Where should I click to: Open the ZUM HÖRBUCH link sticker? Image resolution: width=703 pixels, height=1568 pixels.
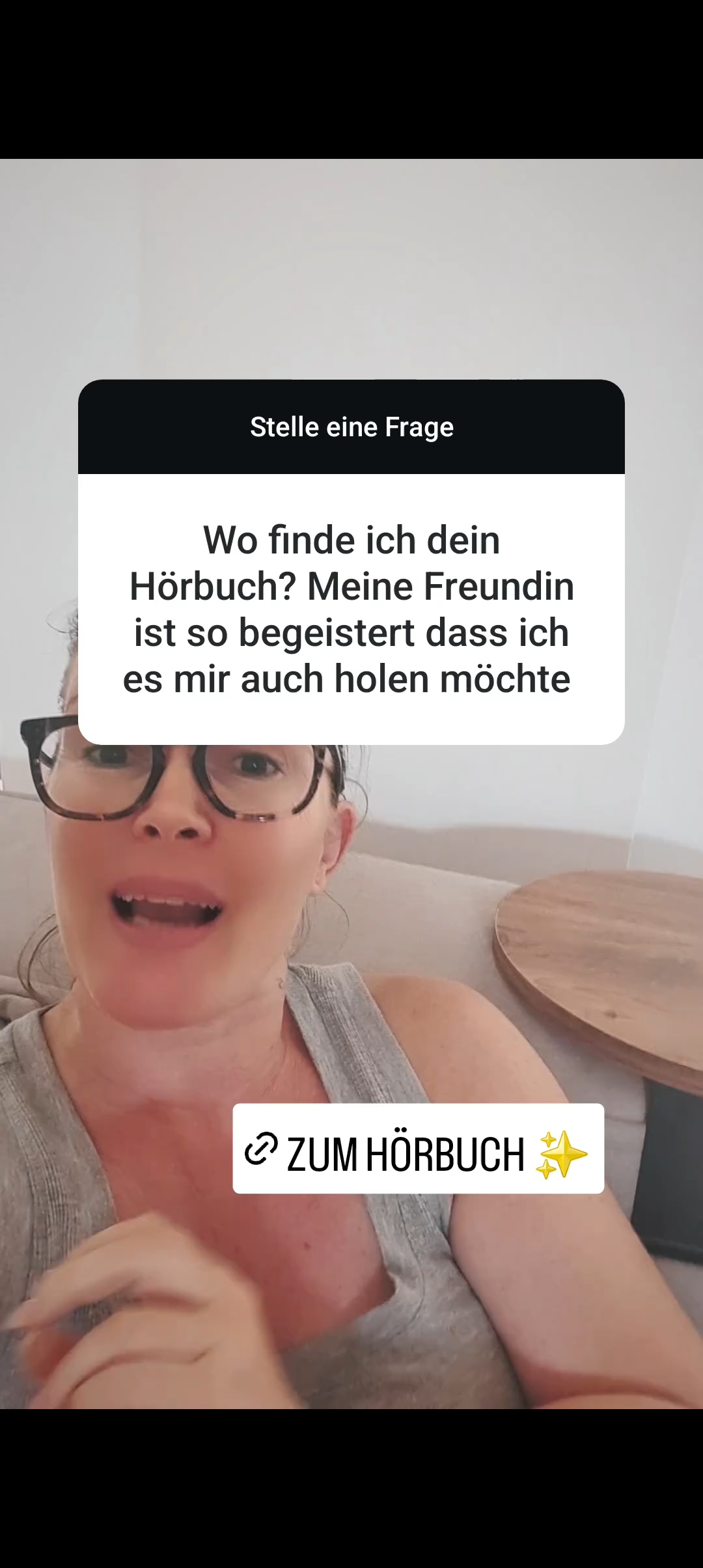coord(419,1149)
